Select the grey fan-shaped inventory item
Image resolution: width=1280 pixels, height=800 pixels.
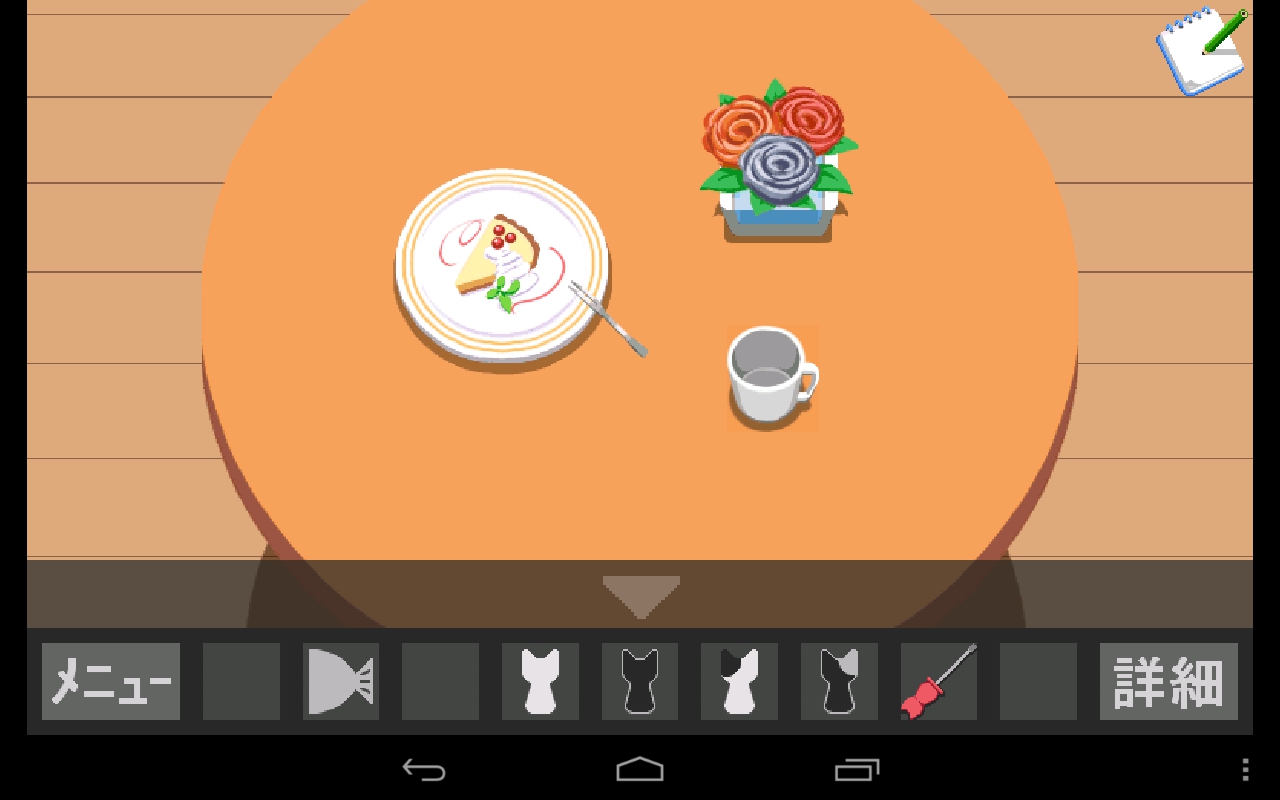pyautogui.click(x=341, y=682)
